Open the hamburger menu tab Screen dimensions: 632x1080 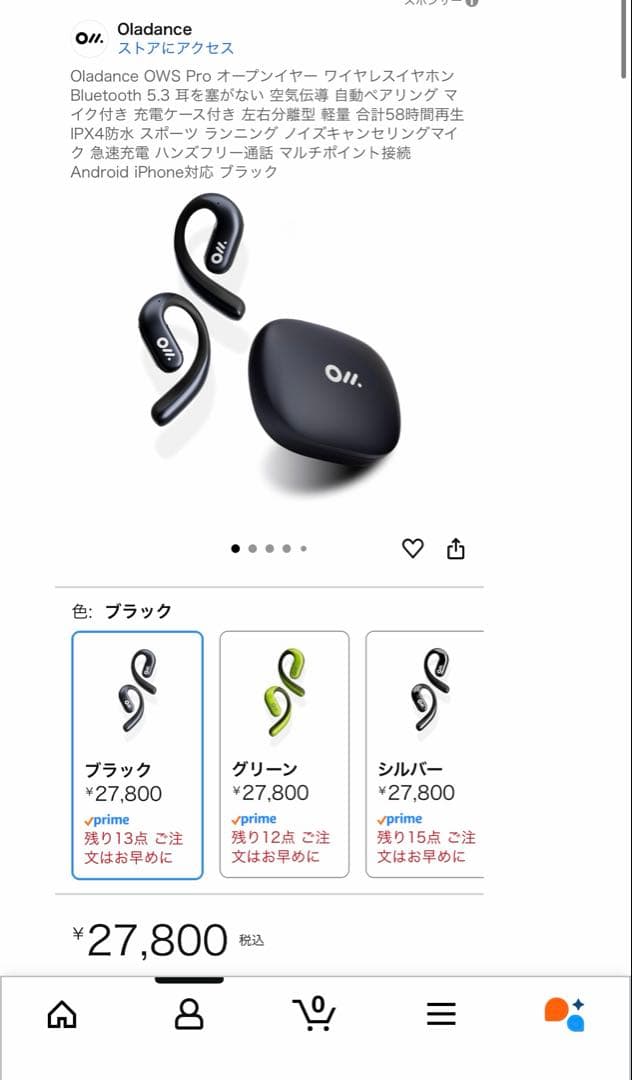(441, 1015)
